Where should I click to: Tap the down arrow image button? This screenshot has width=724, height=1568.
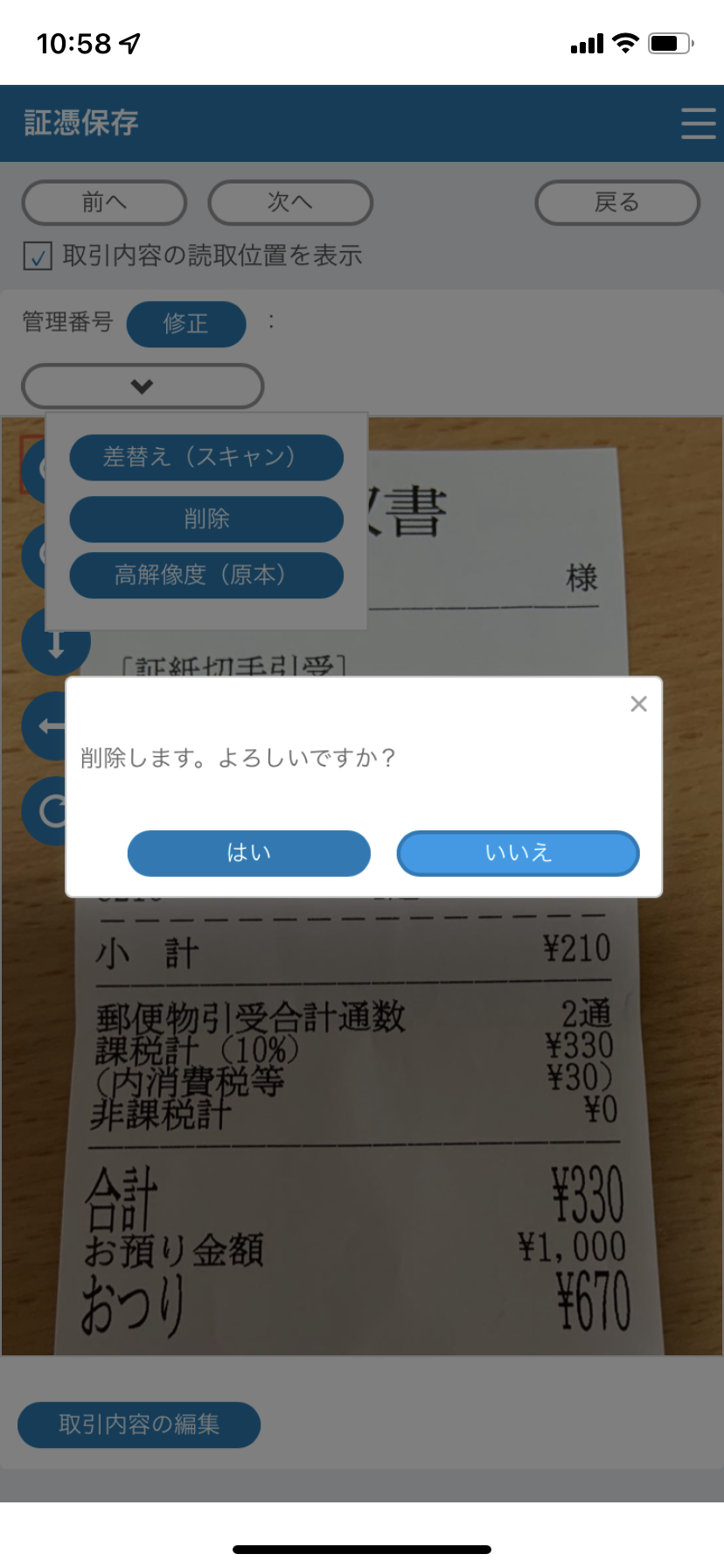56,643
